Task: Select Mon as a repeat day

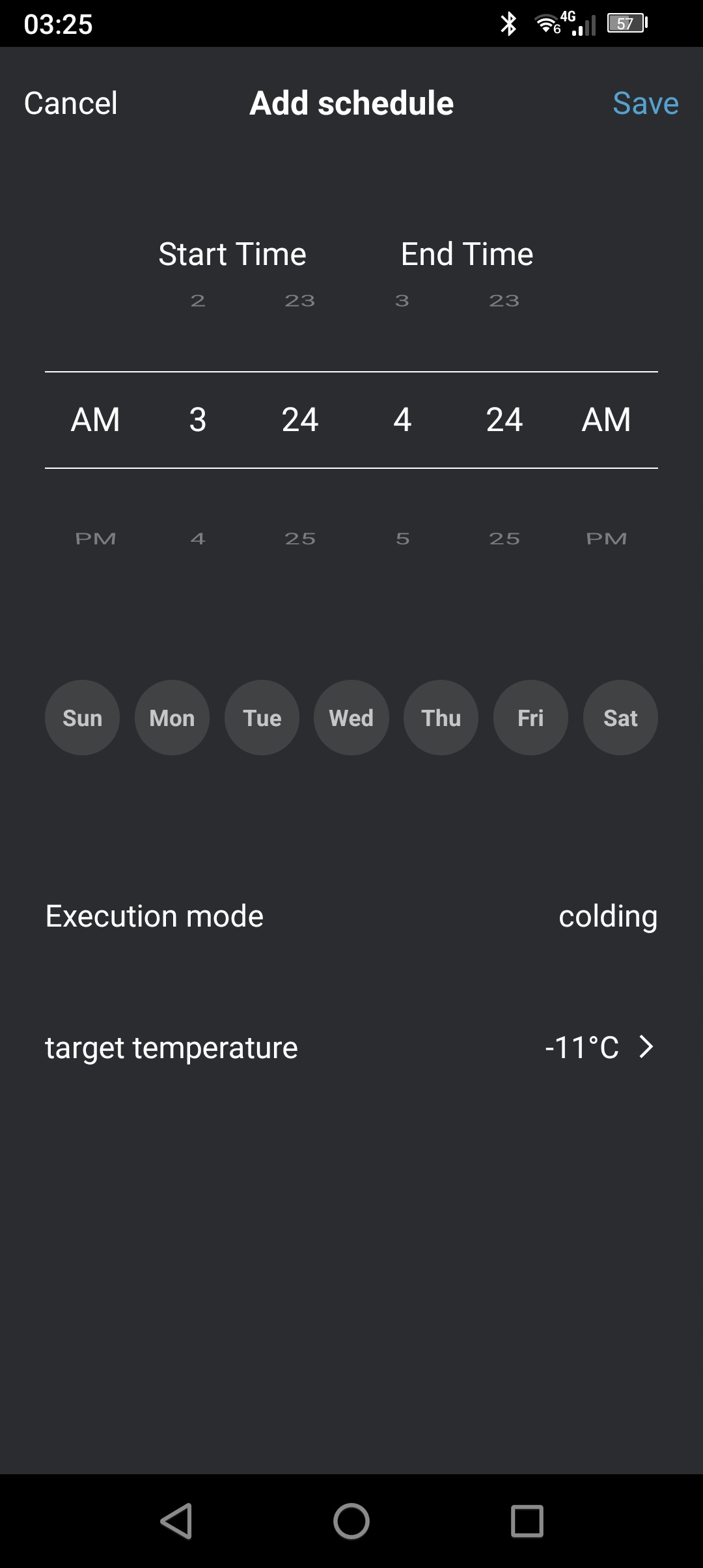Action: tap(172, 718)
